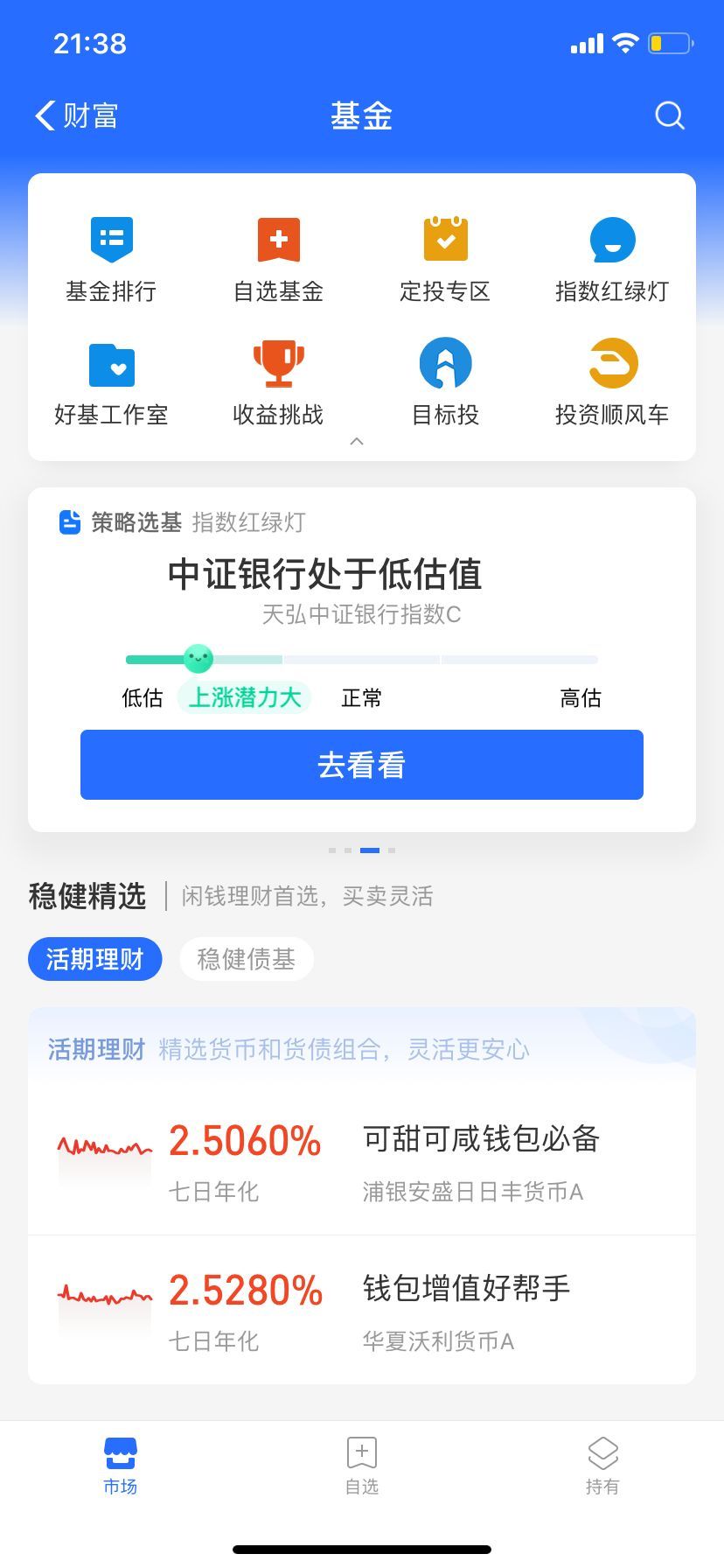This screenshot has width=724, height=1568.
Task: Tap the 去看看 button
Action: [x=361, y=764]
